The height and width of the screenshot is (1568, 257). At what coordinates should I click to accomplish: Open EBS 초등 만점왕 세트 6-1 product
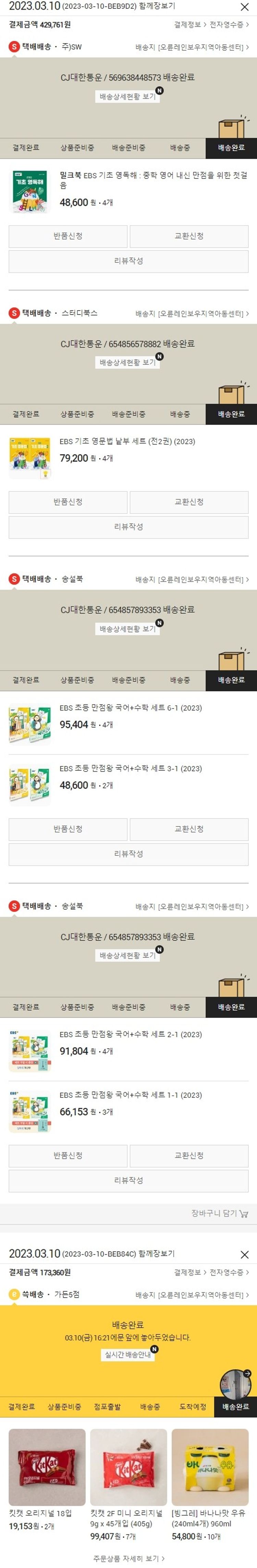click(x=131, y=708)
